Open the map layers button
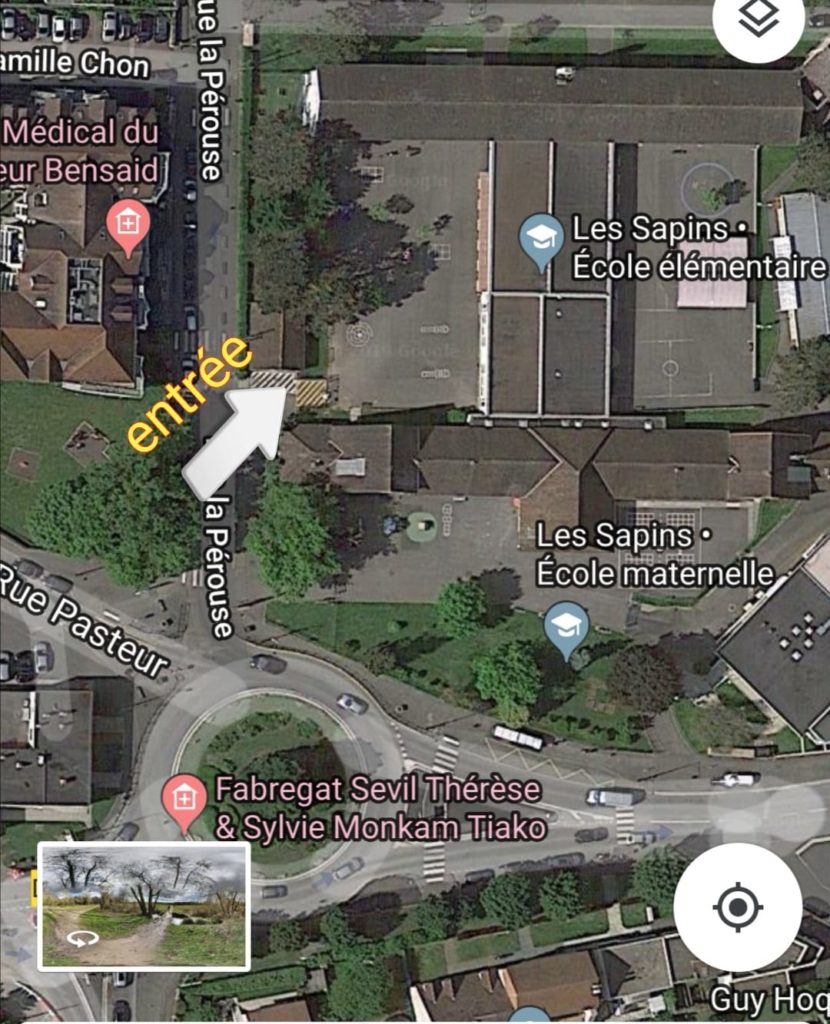The height and width of the screenshot is (1024, 830). click(x=757, y=19)
